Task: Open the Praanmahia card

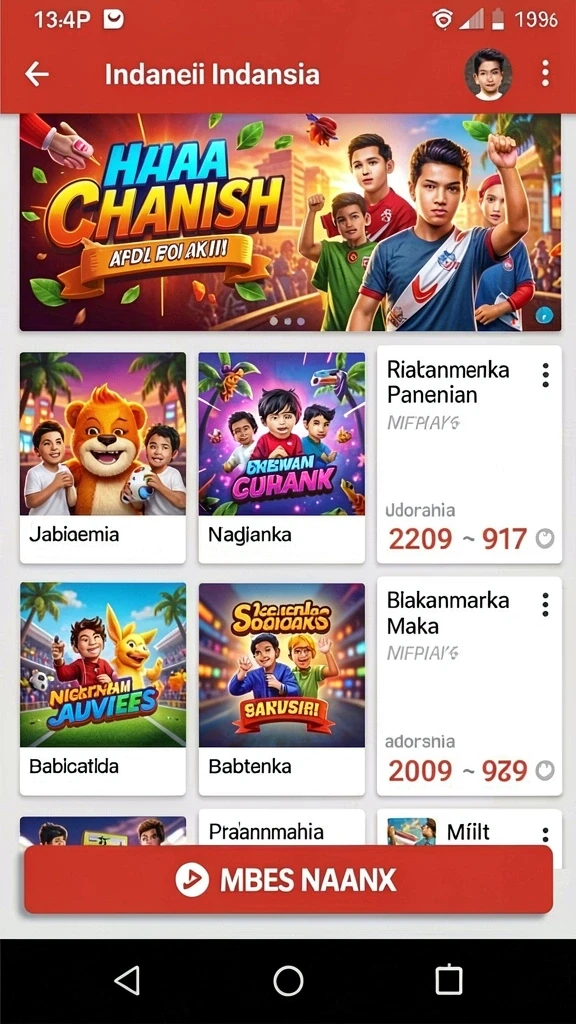Action: click(281, 828)
